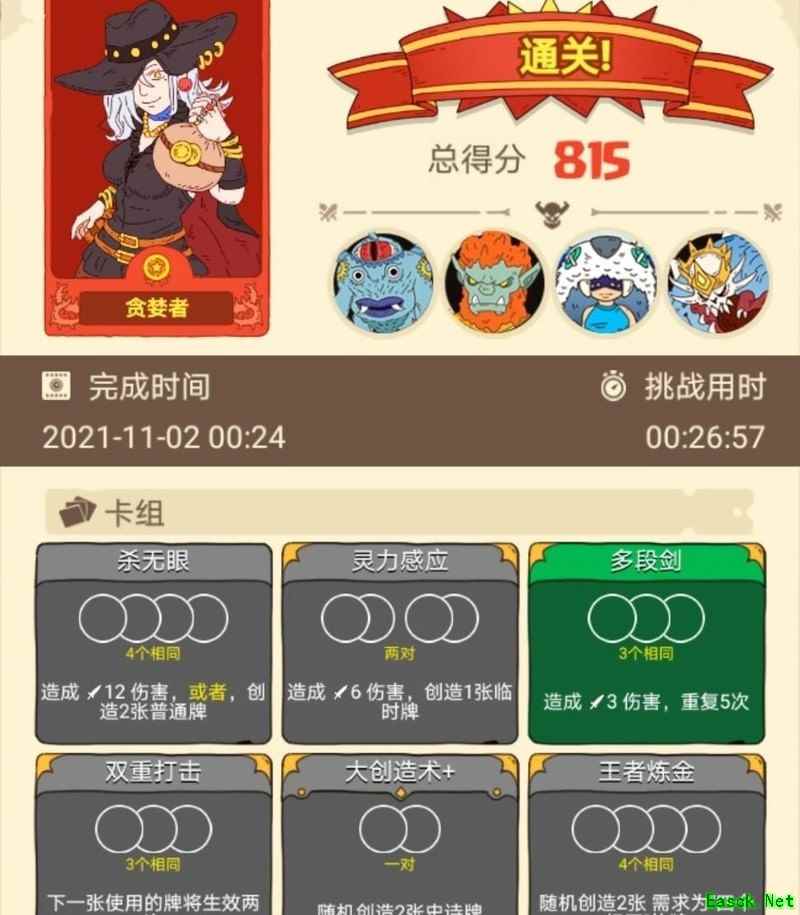Tap the blue one-eyed boss avatar
800x915 pixels.
pos(384,283)
